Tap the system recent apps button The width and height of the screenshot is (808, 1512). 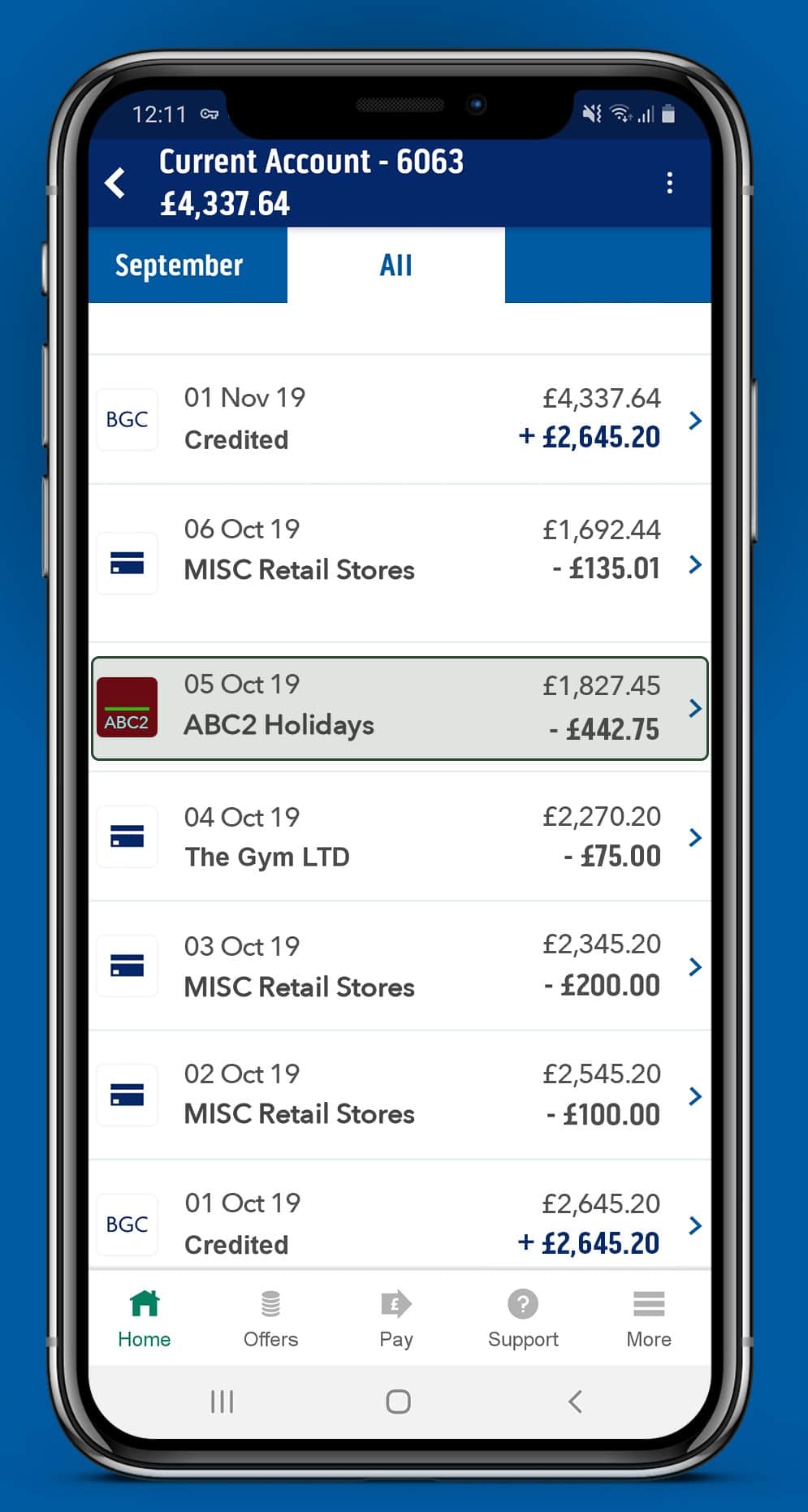(222, 1402)
